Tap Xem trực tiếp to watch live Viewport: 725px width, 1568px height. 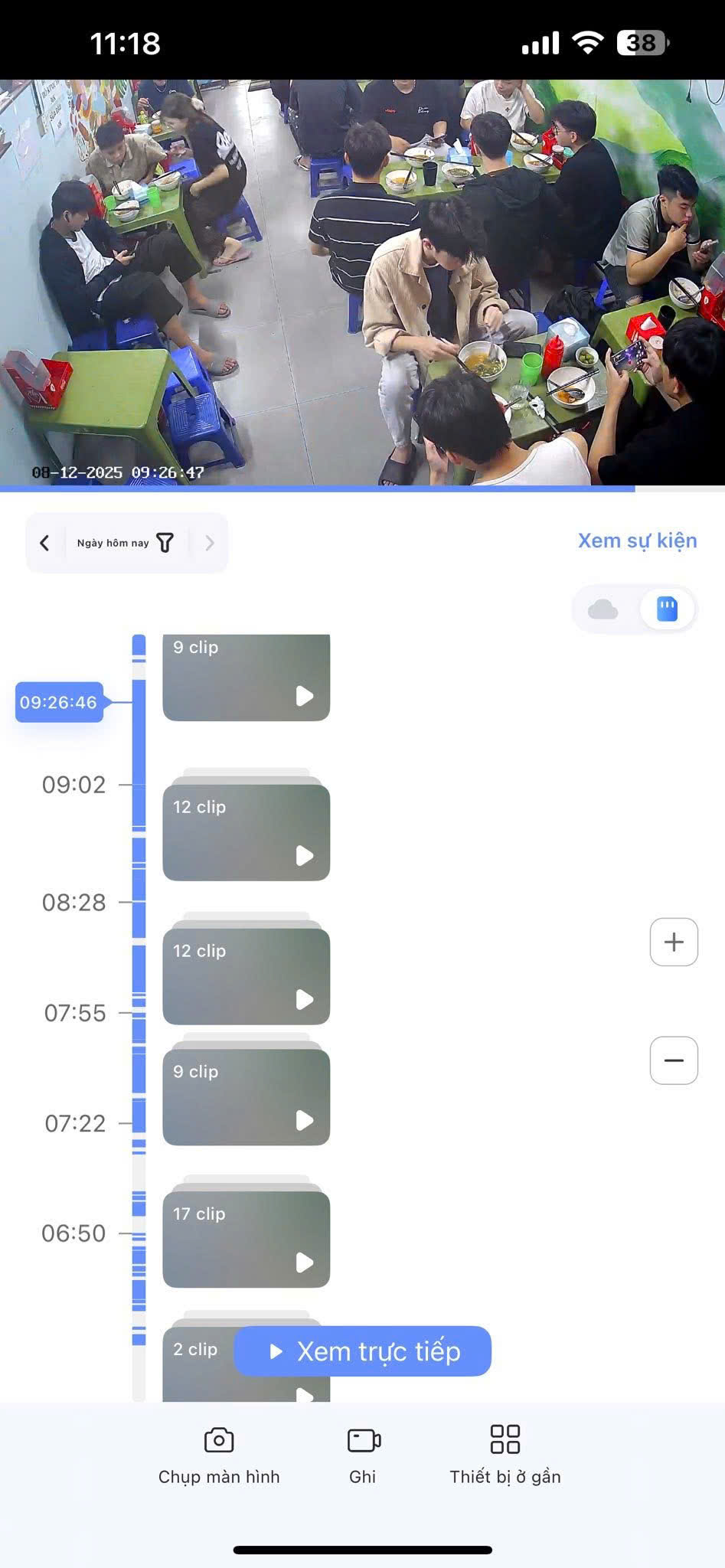point(362,1351)
